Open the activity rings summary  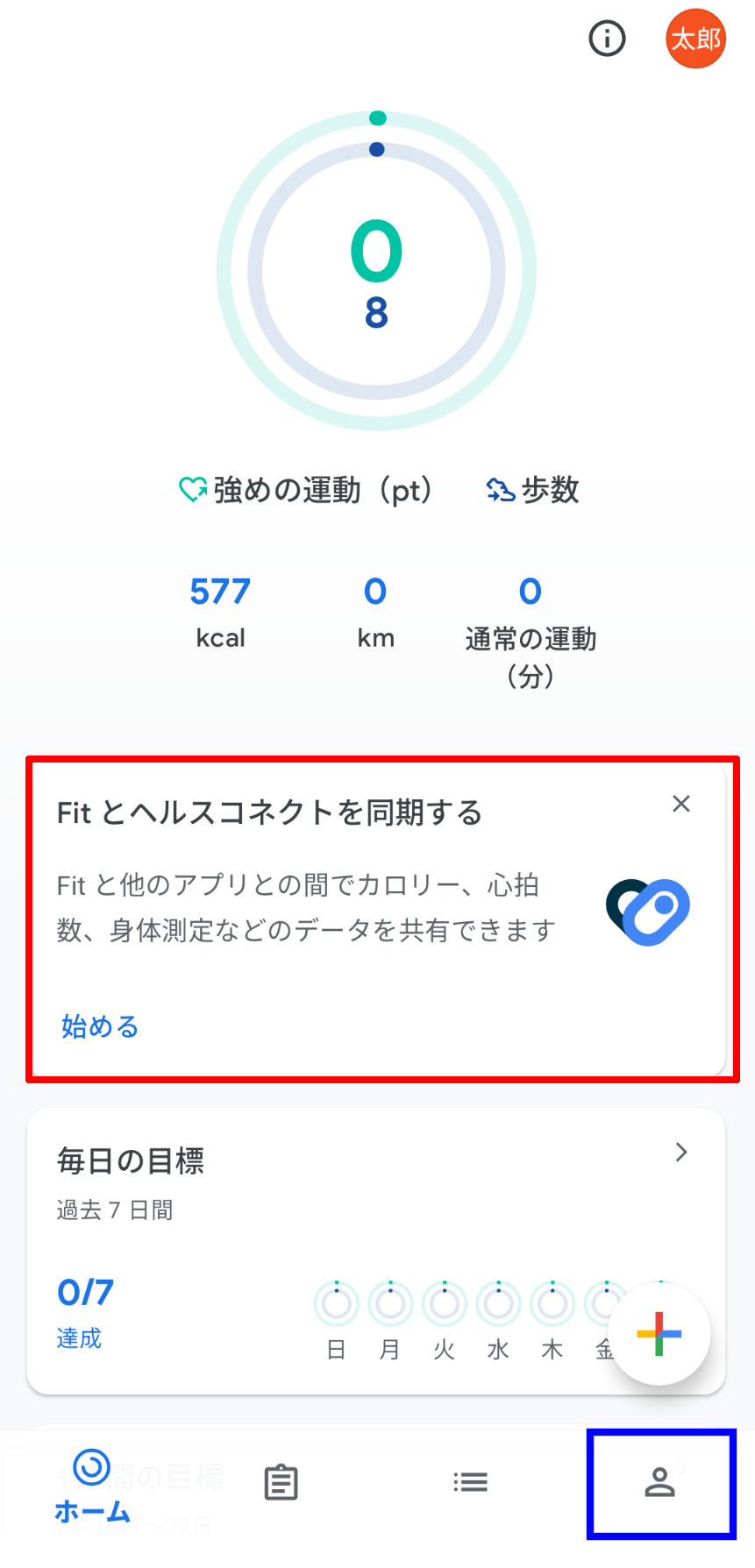point(376,272)
